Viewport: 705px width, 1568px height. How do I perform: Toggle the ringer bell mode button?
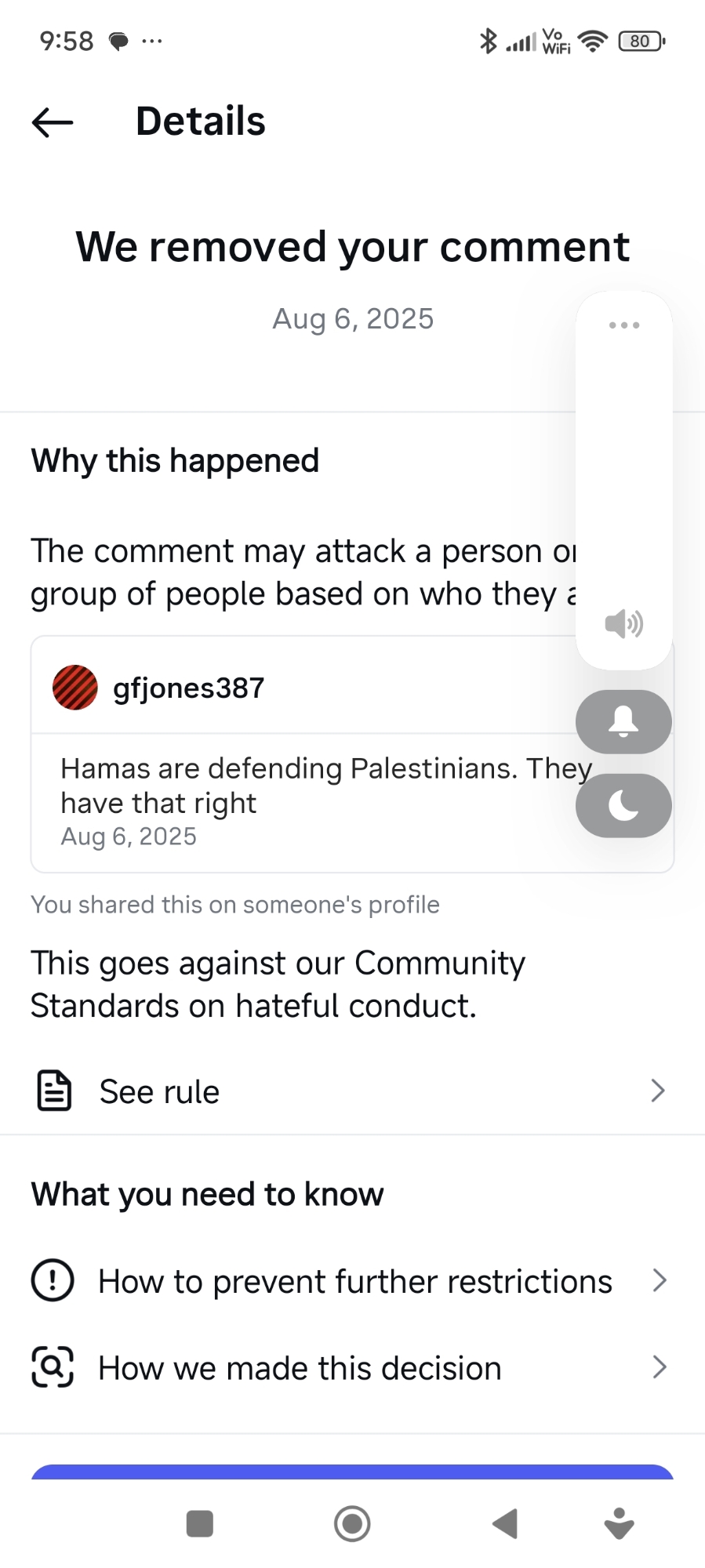(623, 721)
